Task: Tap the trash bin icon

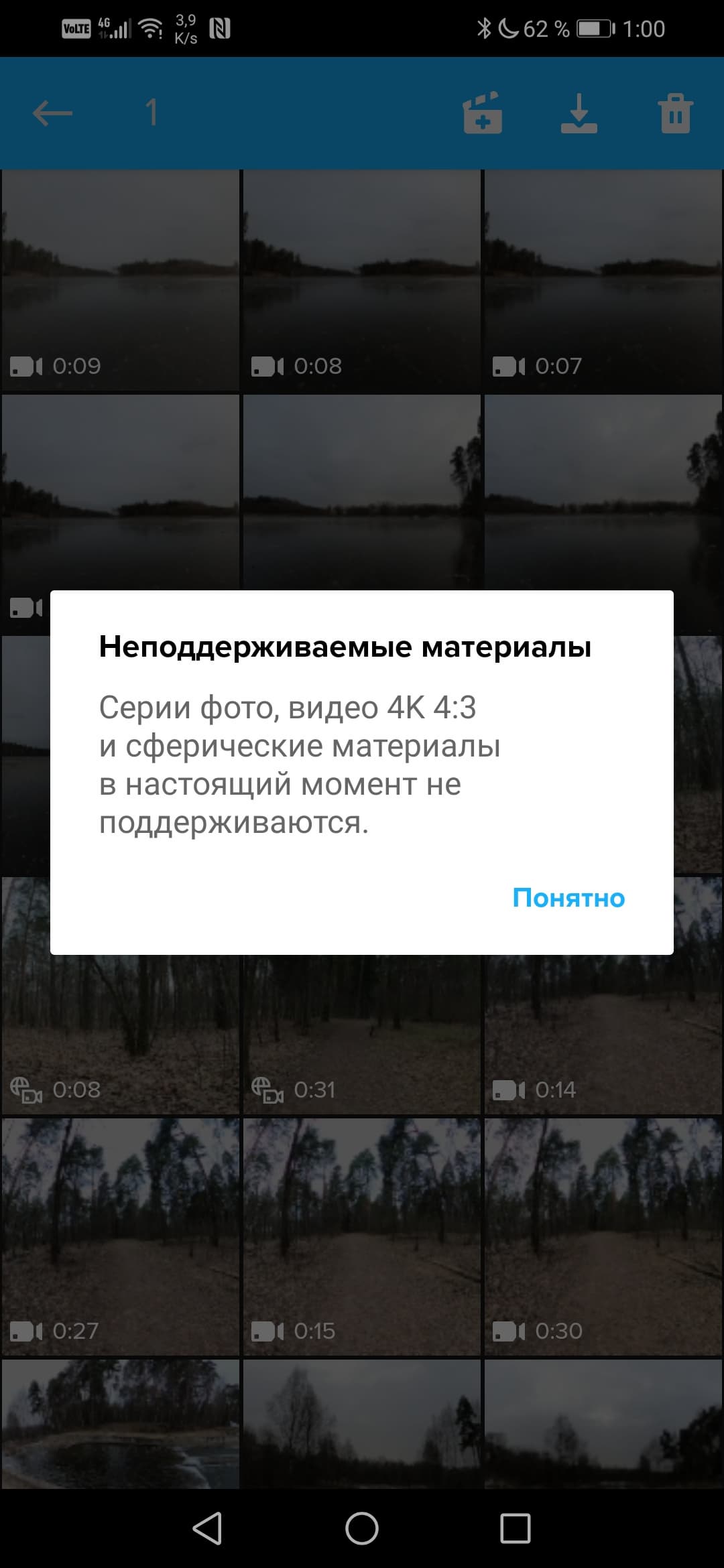Action: (675, 113)
